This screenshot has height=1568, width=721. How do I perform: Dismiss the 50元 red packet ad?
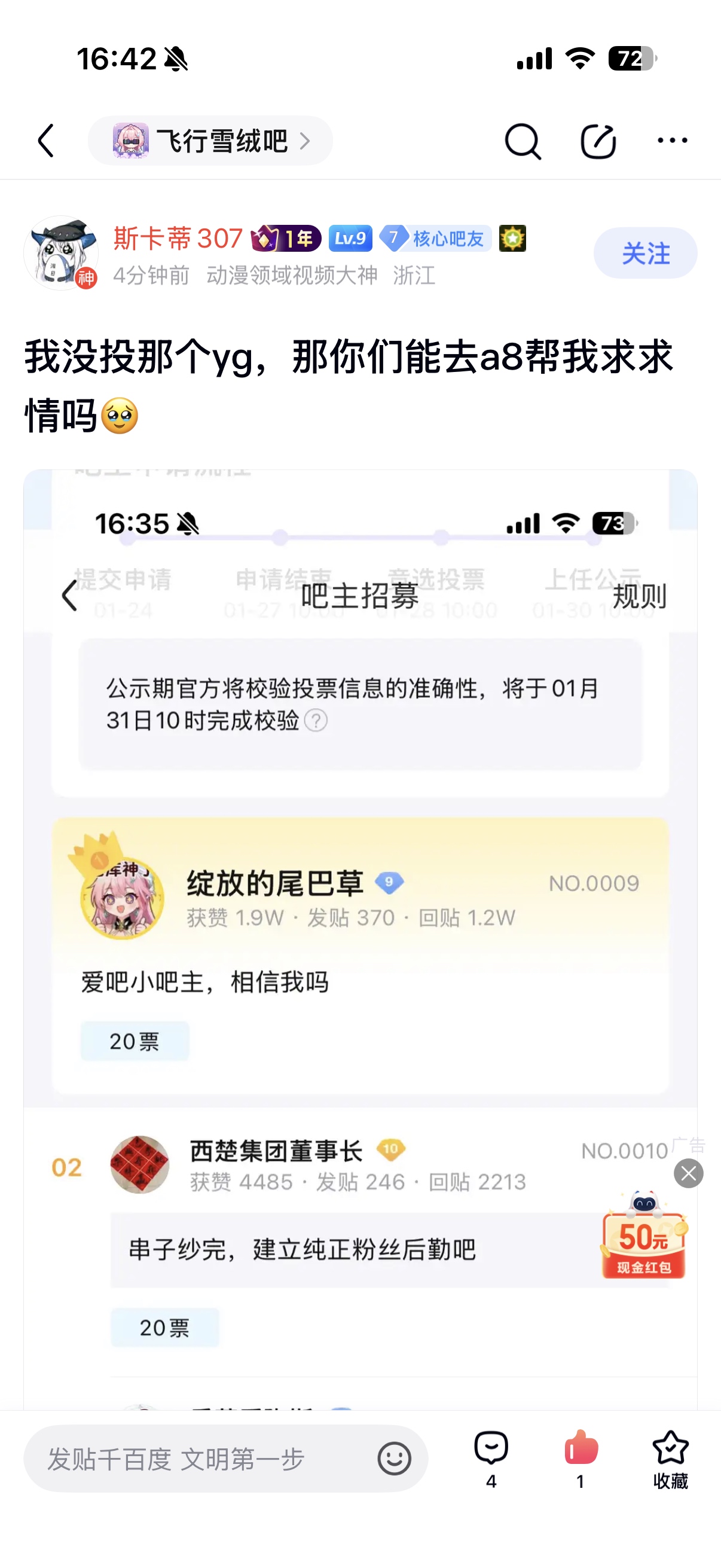click(x=689, y=1173)
